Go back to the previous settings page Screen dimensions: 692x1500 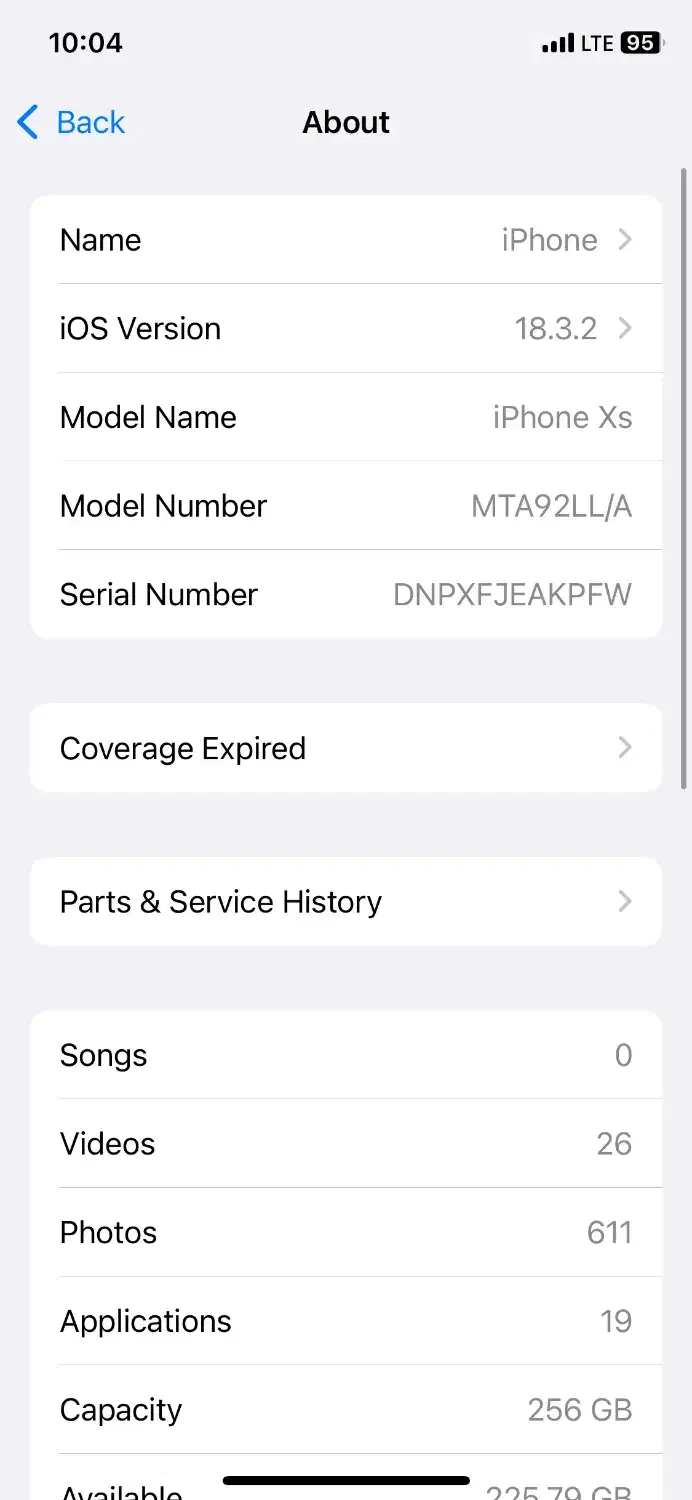point(72,122)
